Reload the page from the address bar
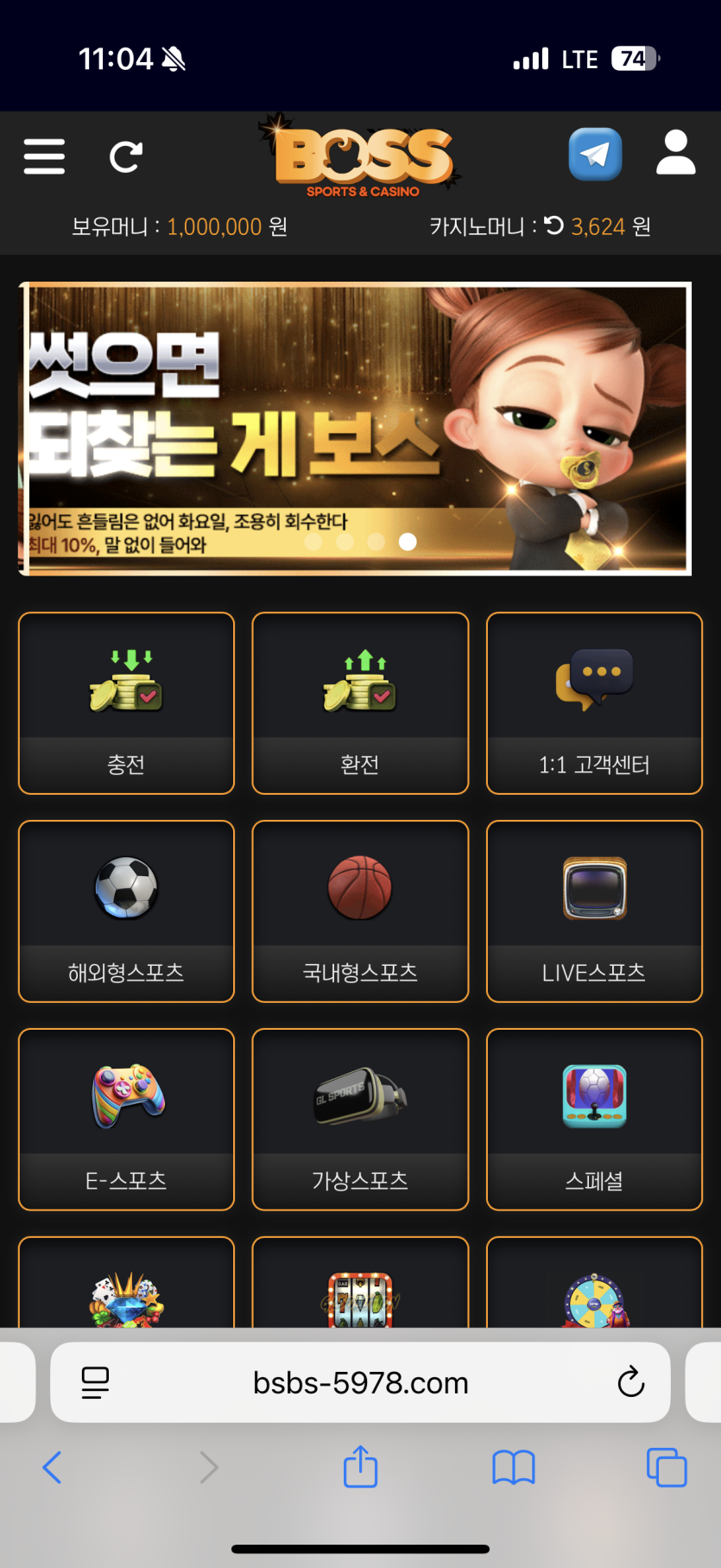The height and width of the screenshot is (1568, 721). (631, 1382)
